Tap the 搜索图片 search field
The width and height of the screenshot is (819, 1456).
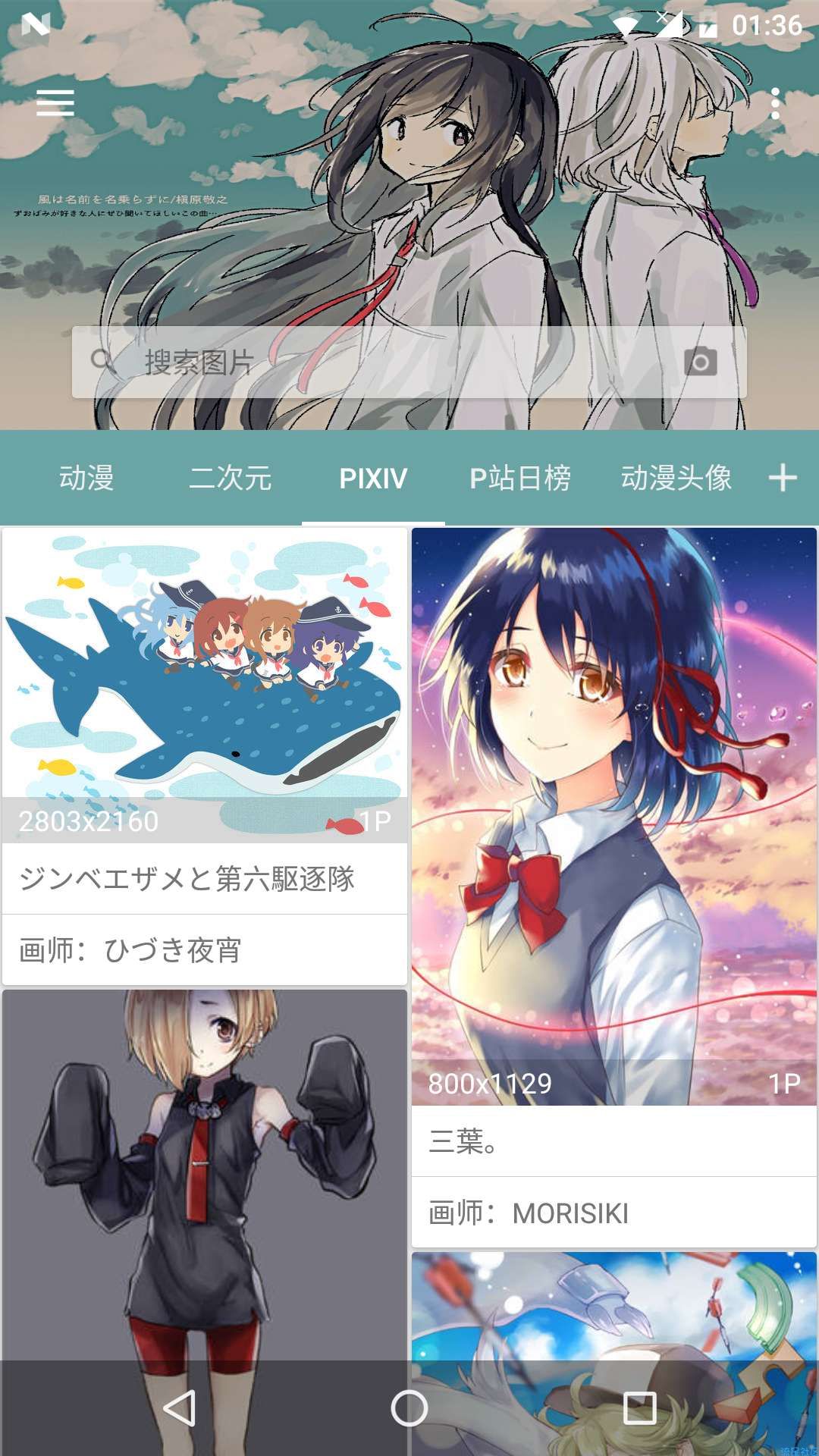coord(379,362)
